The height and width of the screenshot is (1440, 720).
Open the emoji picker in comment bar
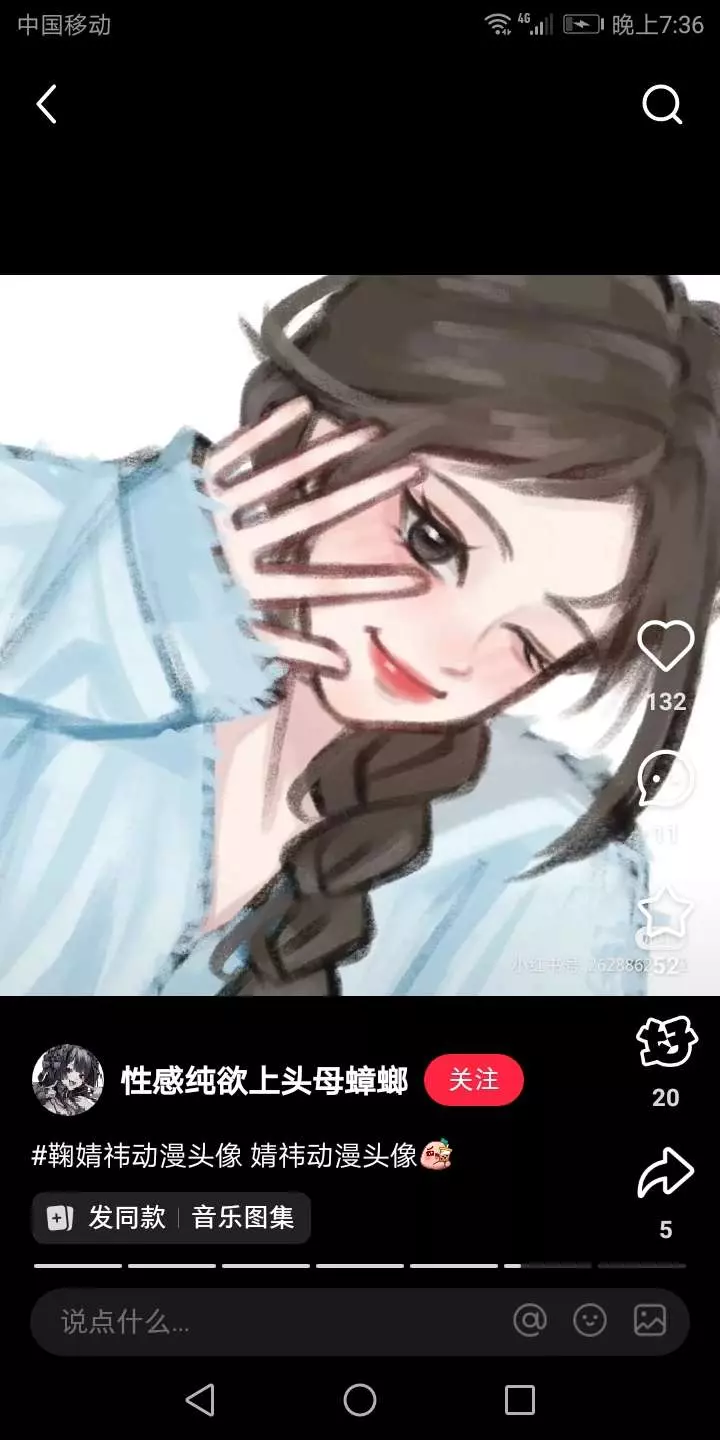(x=590, y=1321)
